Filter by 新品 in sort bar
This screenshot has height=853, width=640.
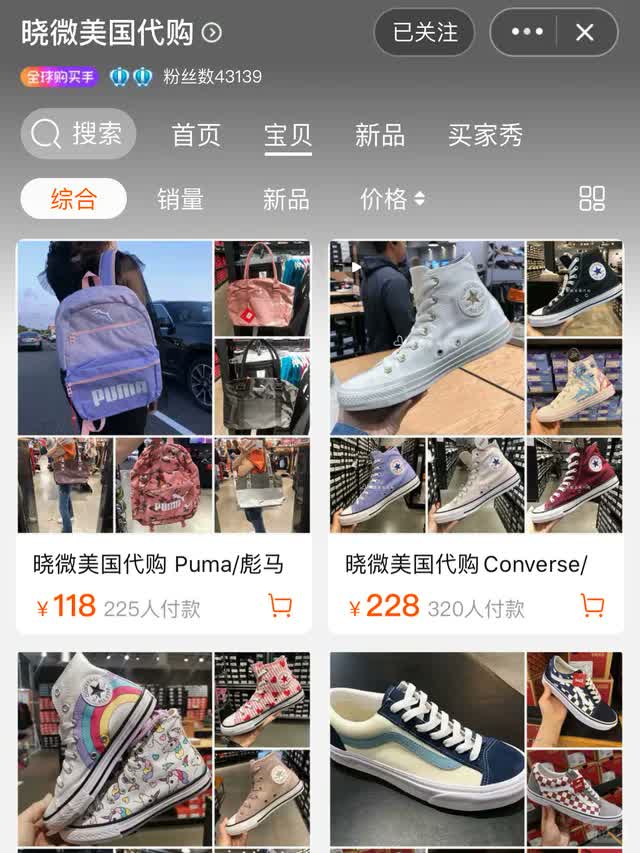pos(286,199)
